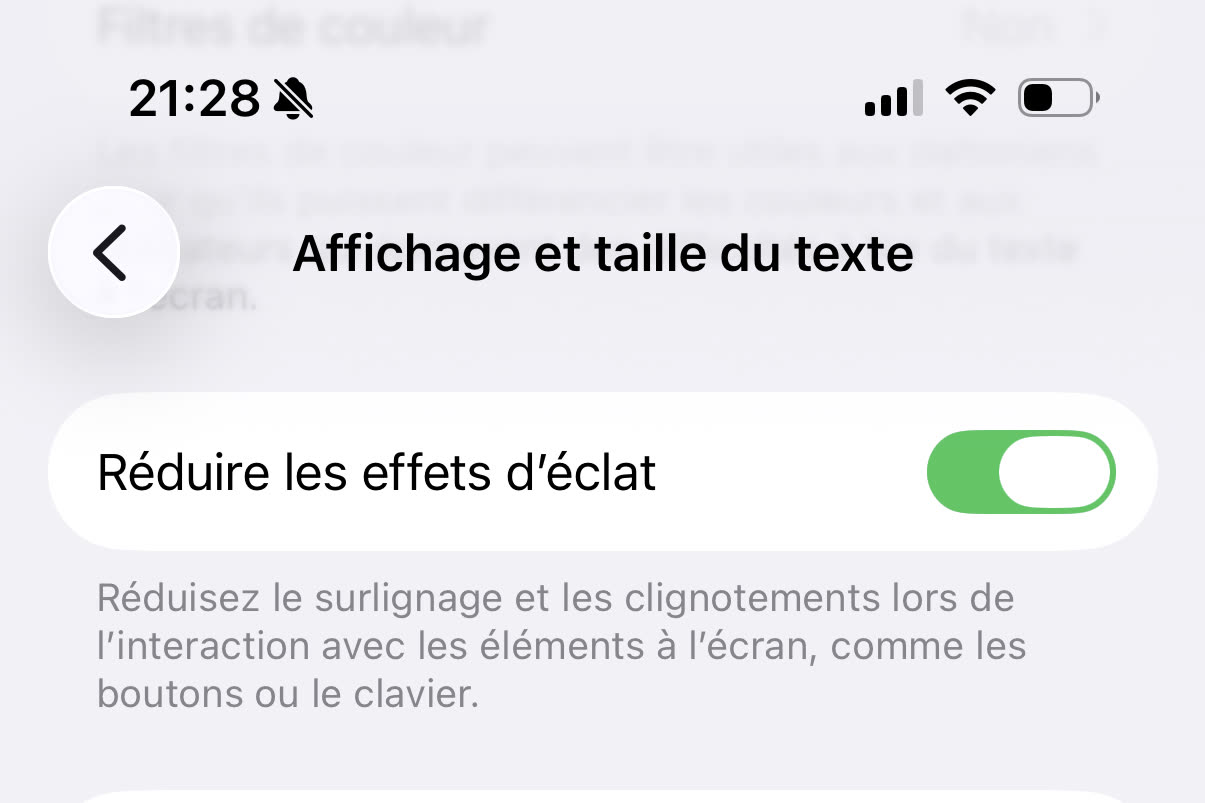1205x803 pixels.
Task: Go back from Affichage et taille du texte
Action: click(113, 252)
